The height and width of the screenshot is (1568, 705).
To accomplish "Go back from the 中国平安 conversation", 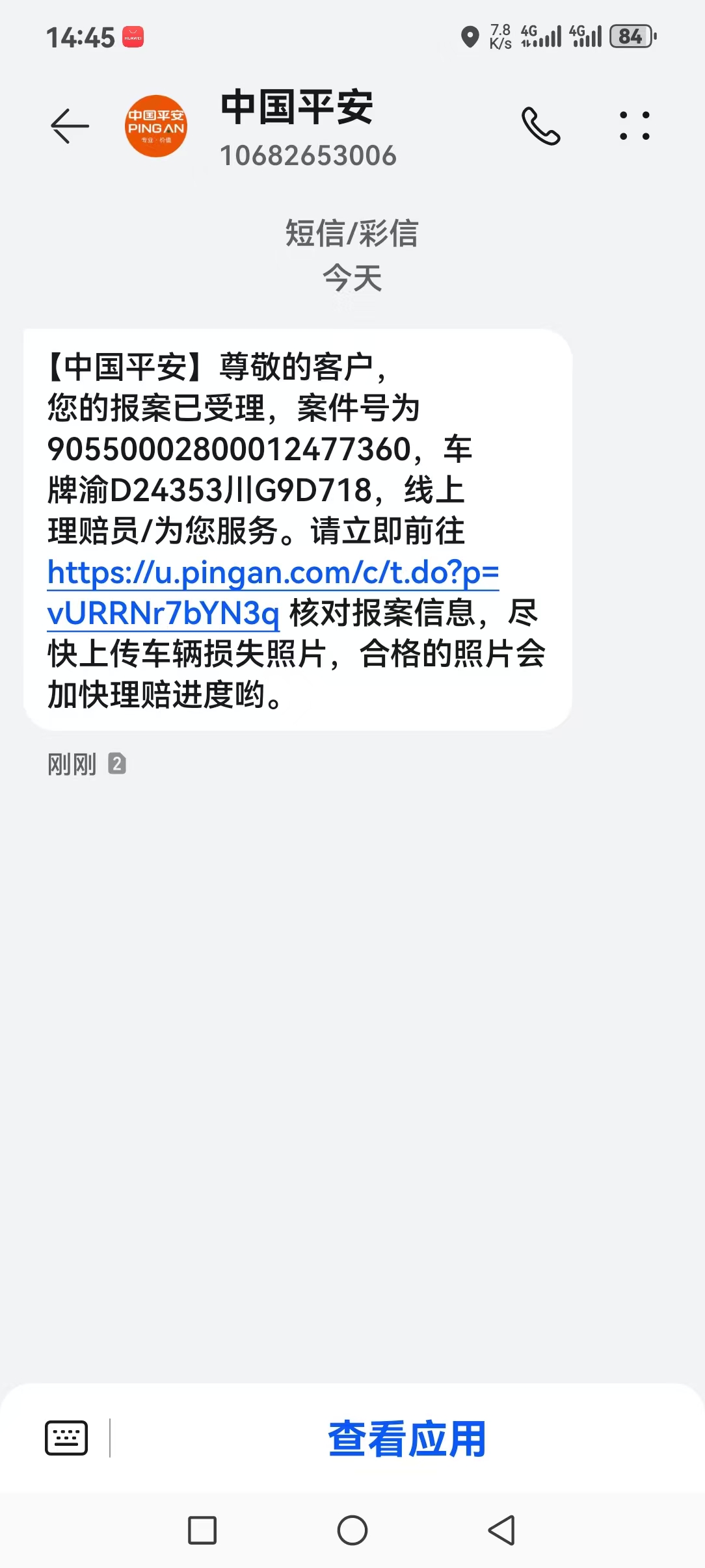I will tap(70, 126).
